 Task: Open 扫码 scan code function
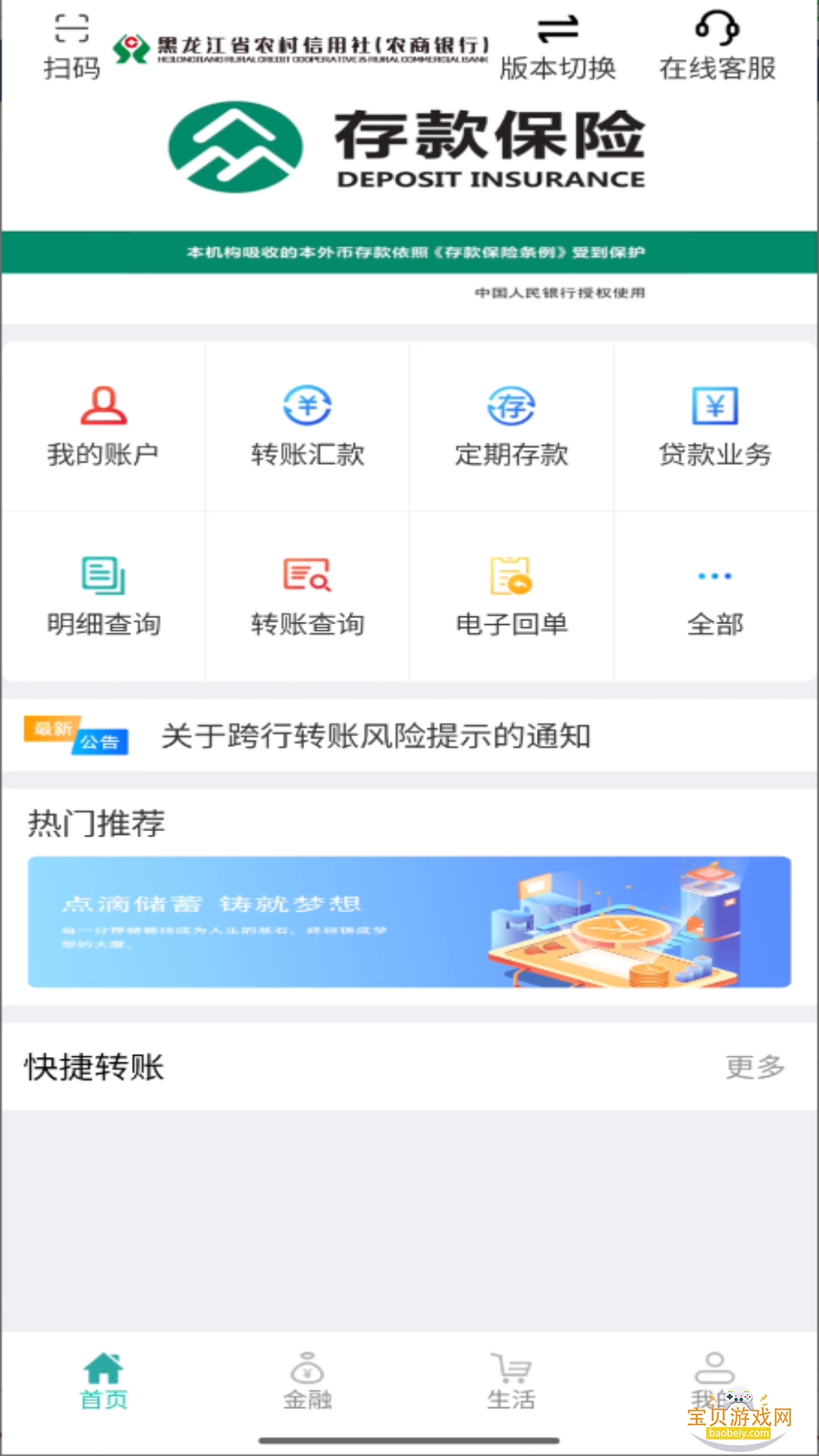point(71,47)
